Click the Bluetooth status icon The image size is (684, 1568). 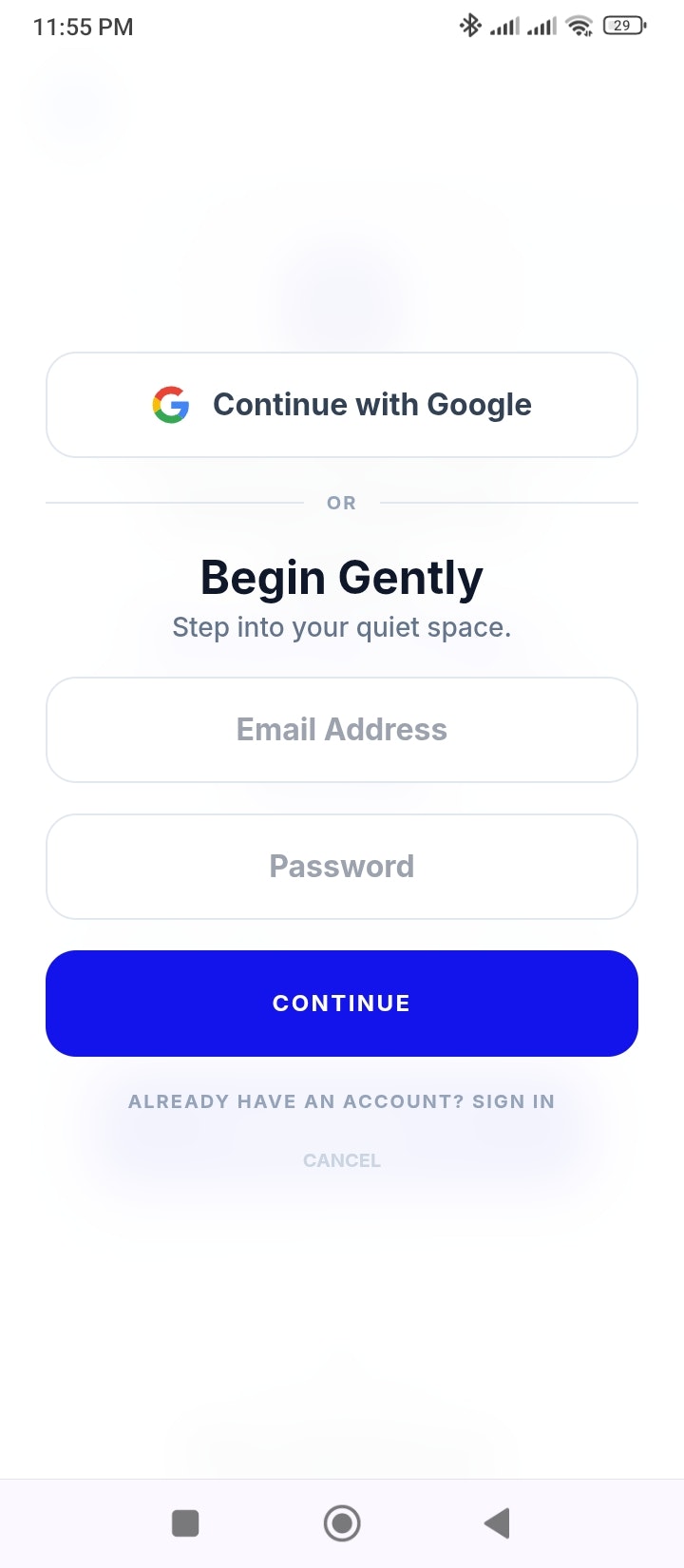pyautogui.click(x=470, y=25)
